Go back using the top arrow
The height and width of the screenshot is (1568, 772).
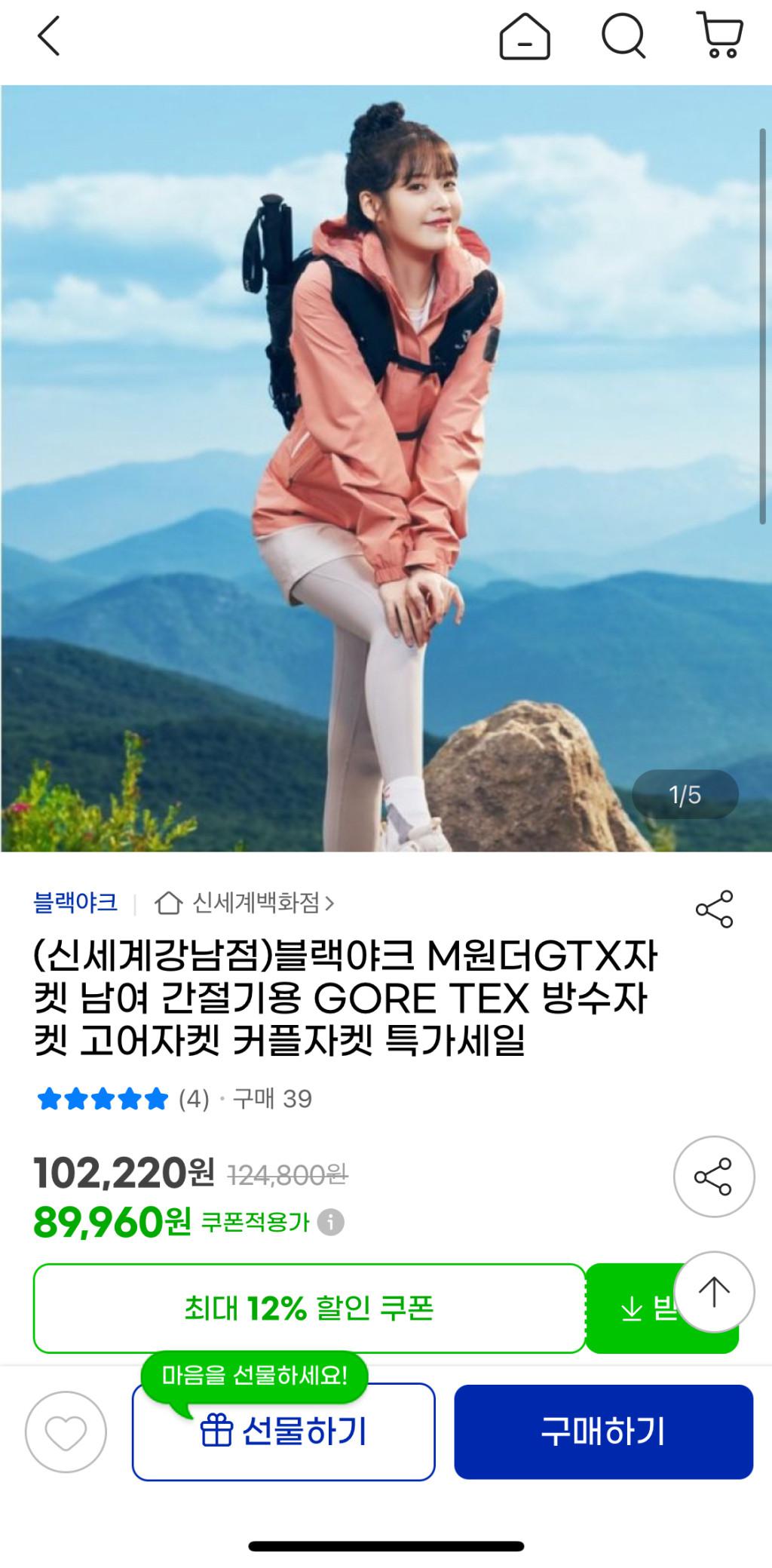coord(48,36)
